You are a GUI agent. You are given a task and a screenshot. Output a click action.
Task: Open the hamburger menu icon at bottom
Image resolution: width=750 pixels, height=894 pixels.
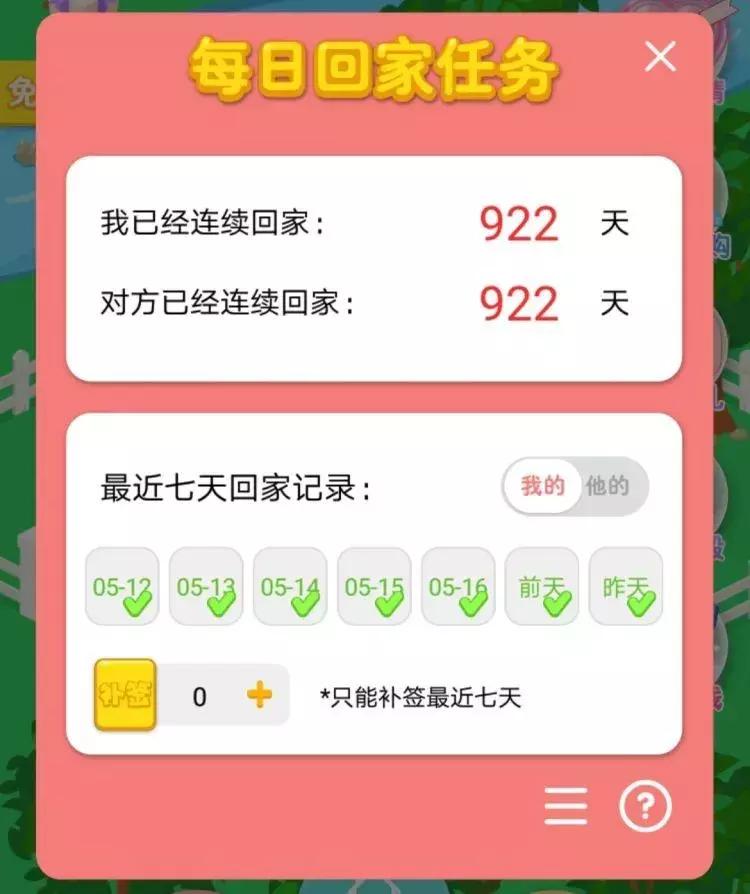click(x=565, y=805)
